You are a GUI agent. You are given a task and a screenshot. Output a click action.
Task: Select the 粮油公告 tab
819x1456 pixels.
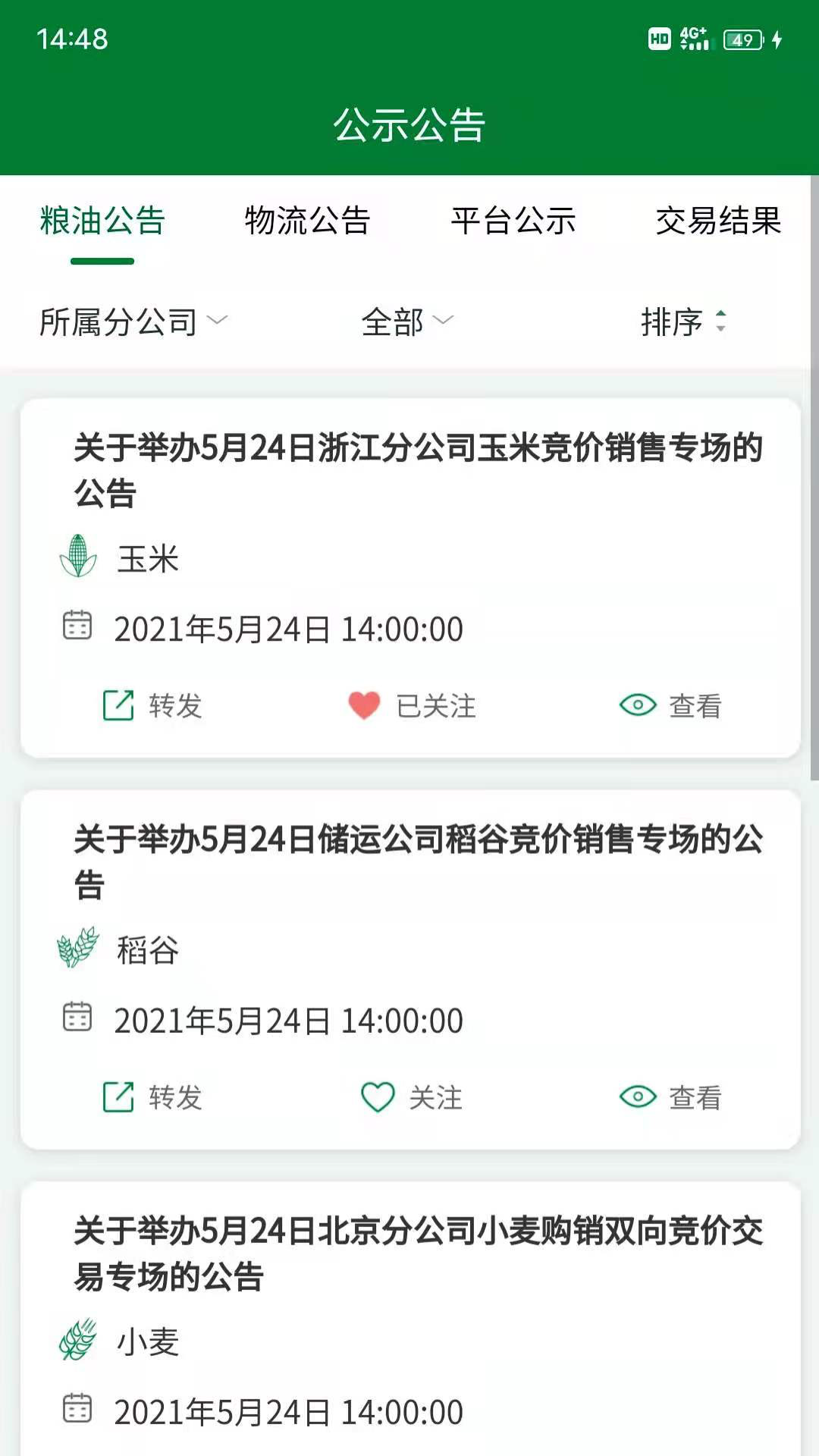pyautogui.click(x=102, y=221)
